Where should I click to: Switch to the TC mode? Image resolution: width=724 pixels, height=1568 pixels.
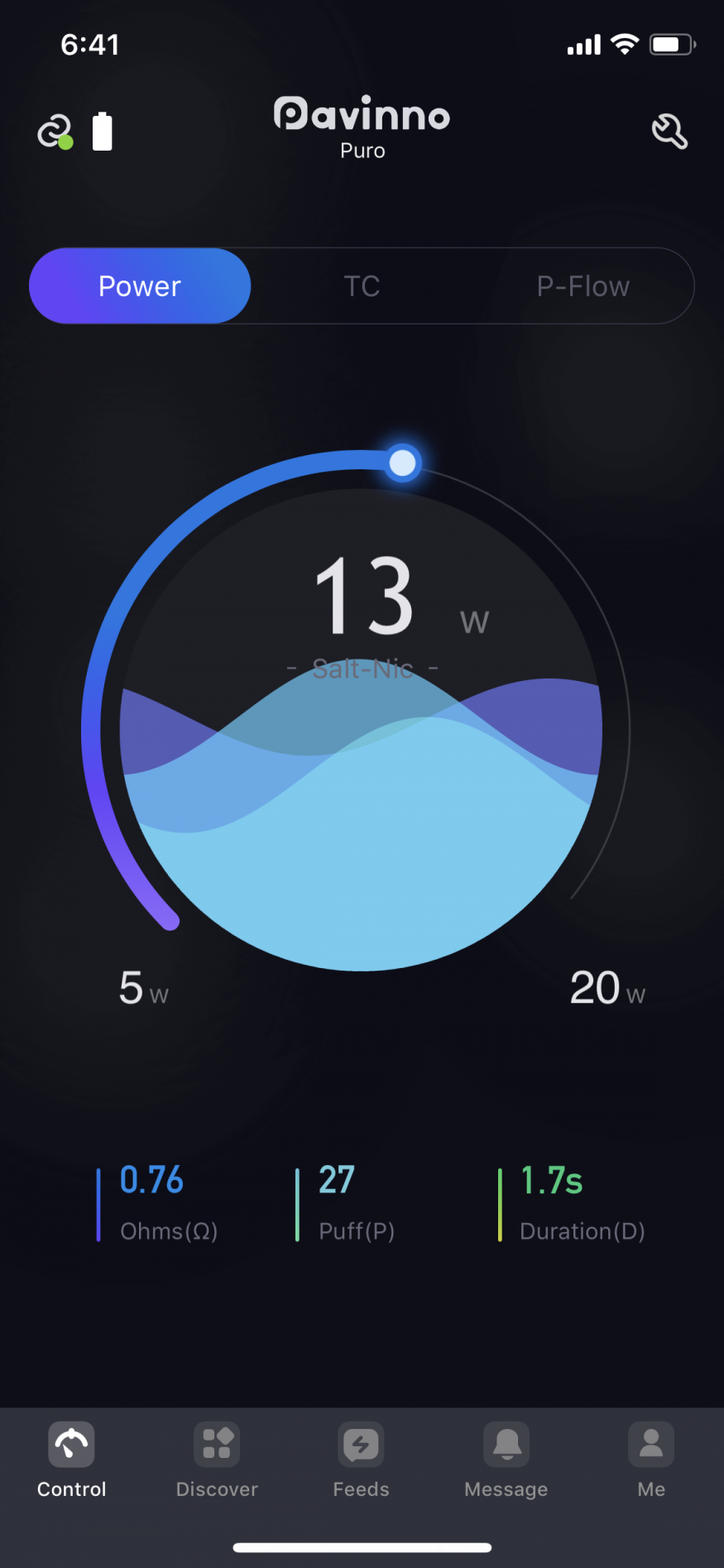click(362, 286)
